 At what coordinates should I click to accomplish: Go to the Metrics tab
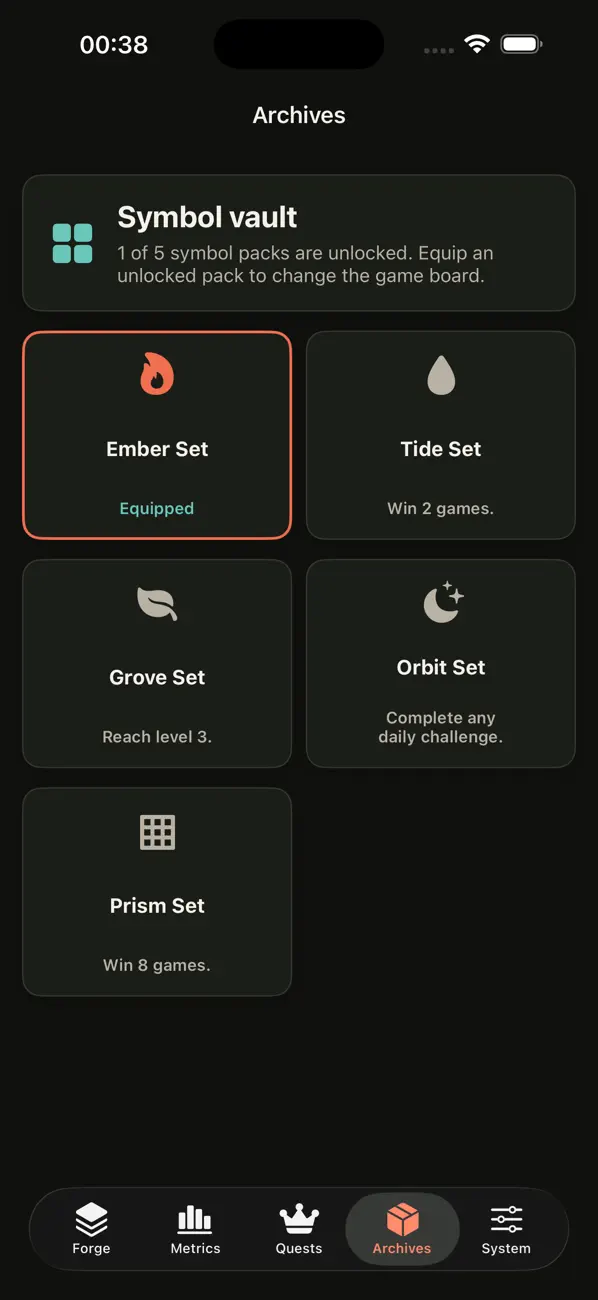(195, 1229)
